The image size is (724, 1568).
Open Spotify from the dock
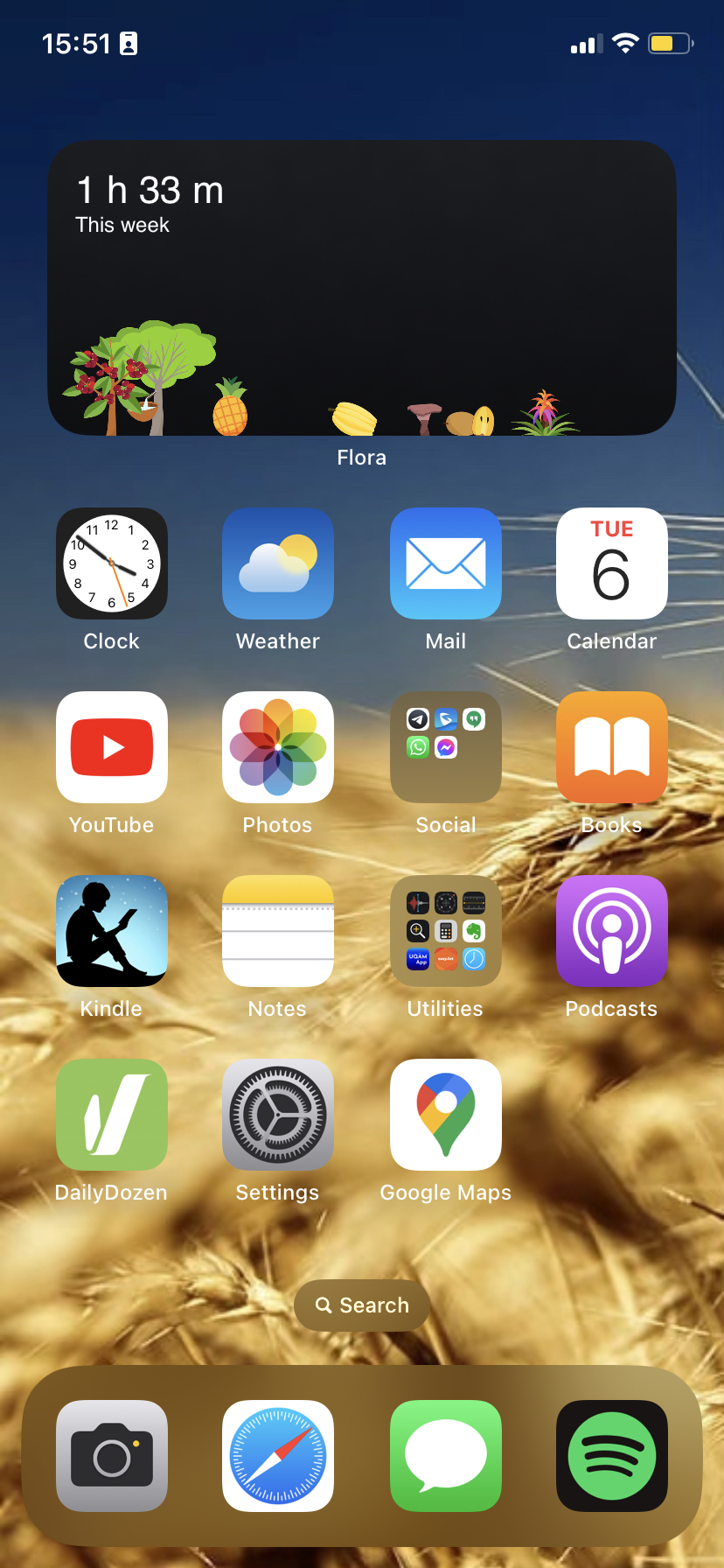tap(612, 1456)
